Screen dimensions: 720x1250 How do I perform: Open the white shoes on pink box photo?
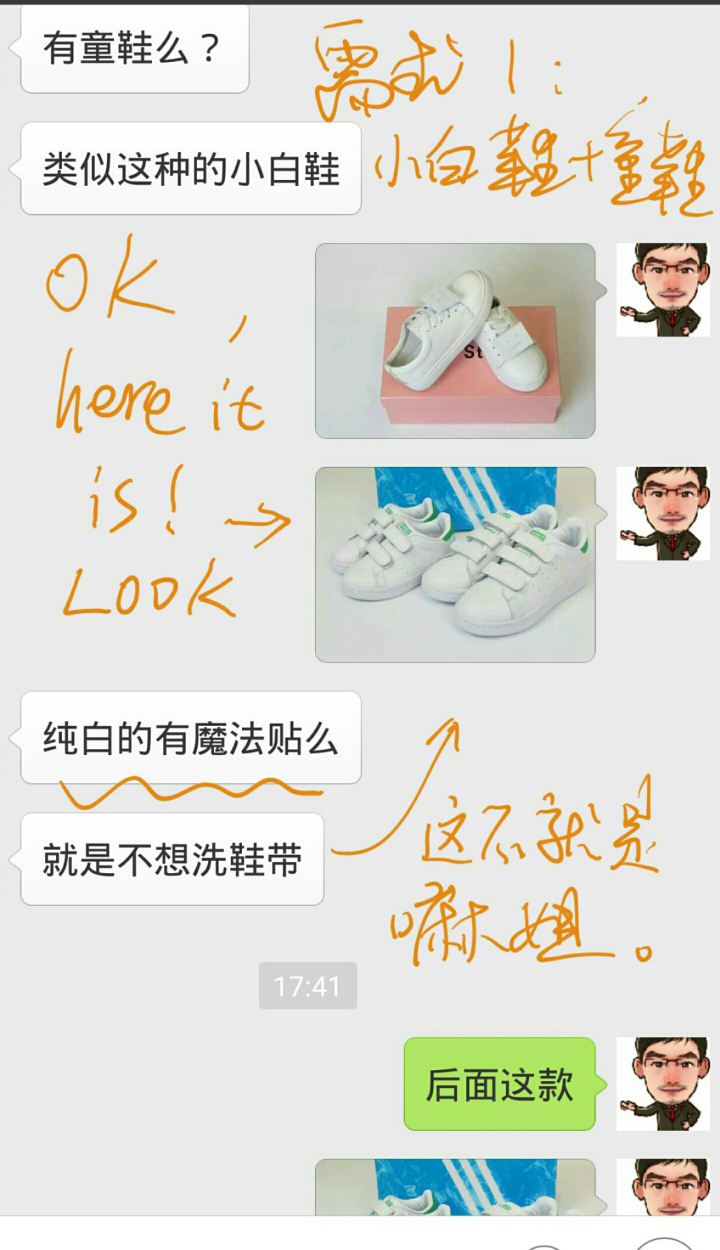pos(455,341)
